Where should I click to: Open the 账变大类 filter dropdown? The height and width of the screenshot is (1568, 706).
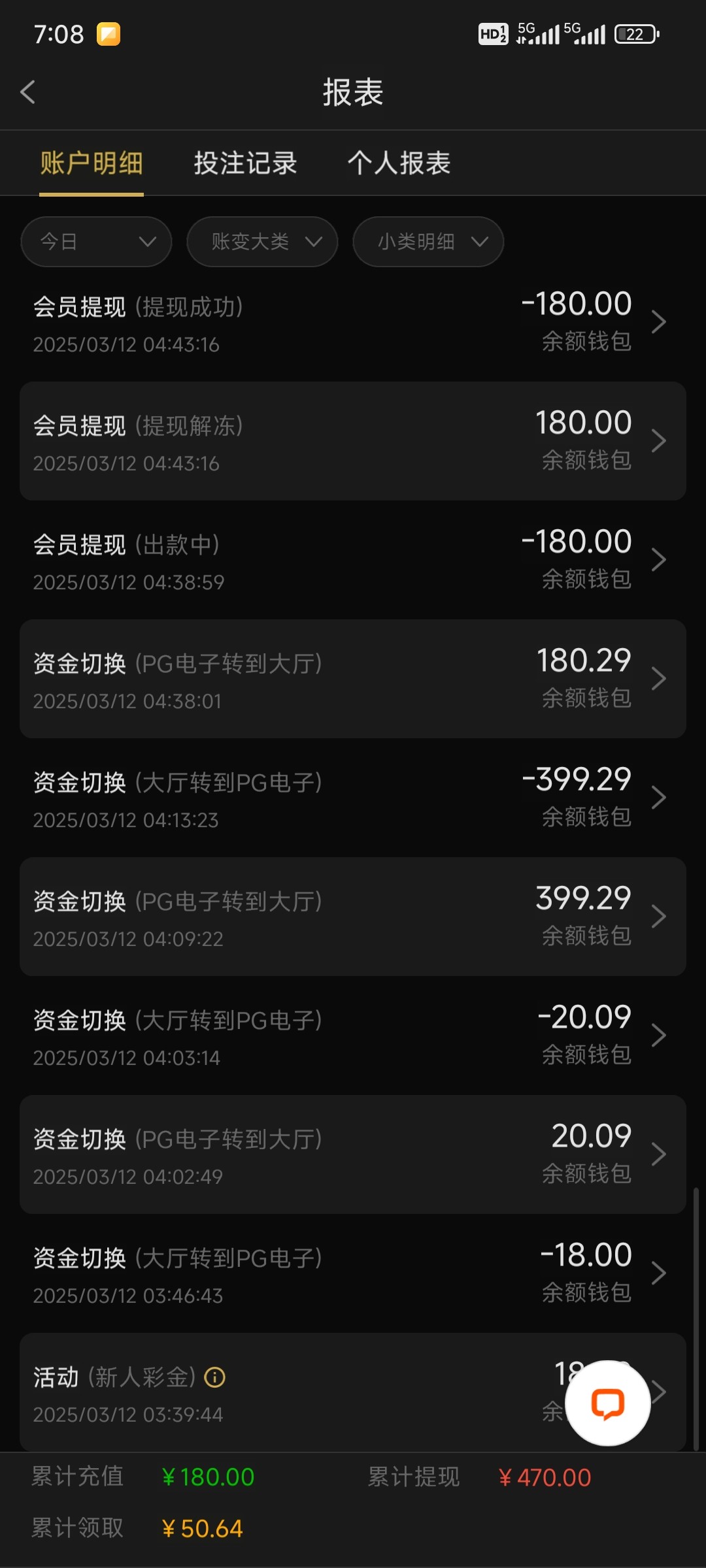262,242
